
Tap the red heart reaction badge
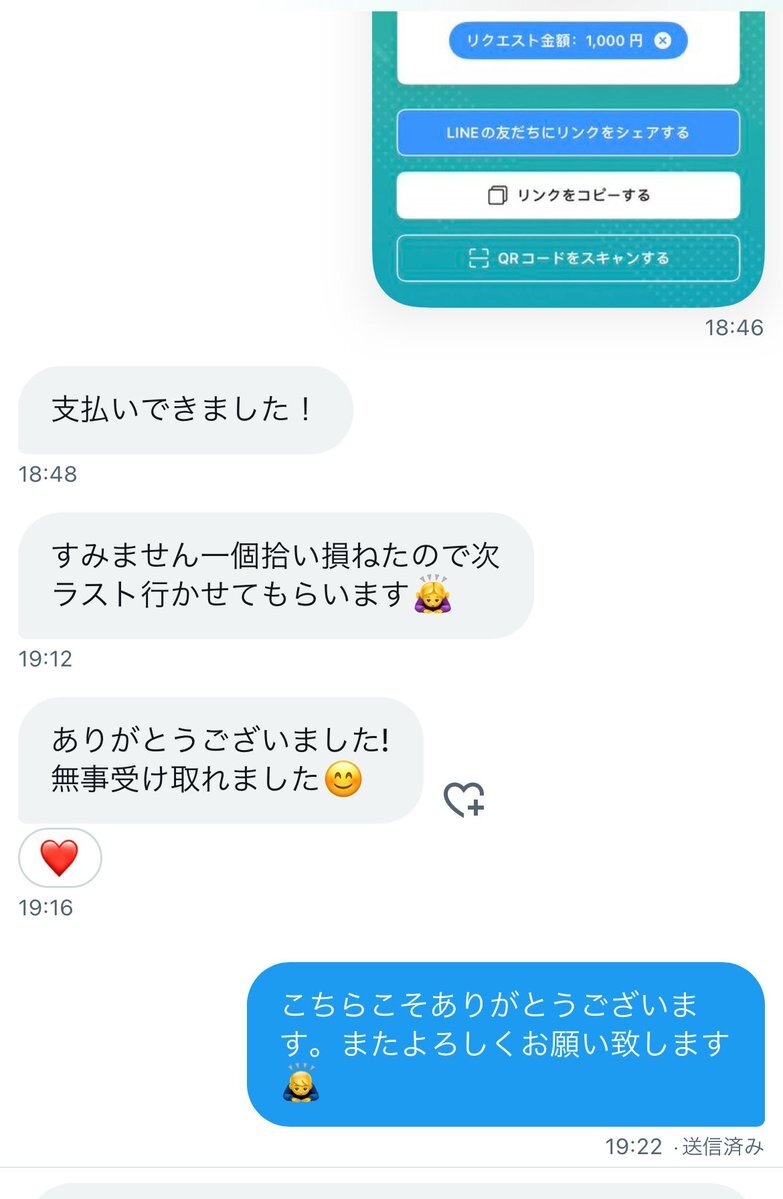click(x=60, y=858)
